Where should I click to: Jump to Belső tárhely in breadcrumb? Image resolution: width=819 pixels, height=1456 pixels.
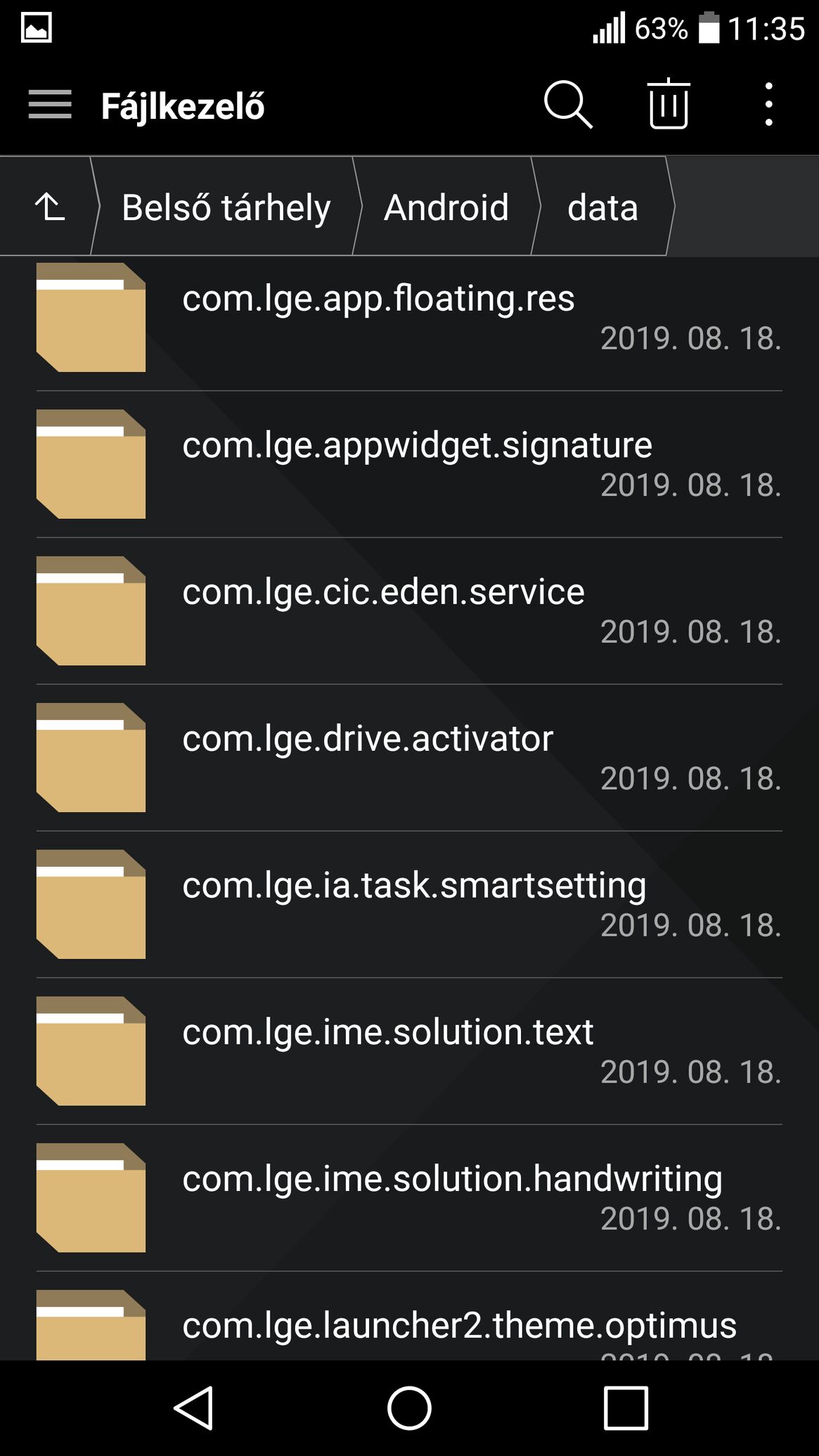(226, 207)
